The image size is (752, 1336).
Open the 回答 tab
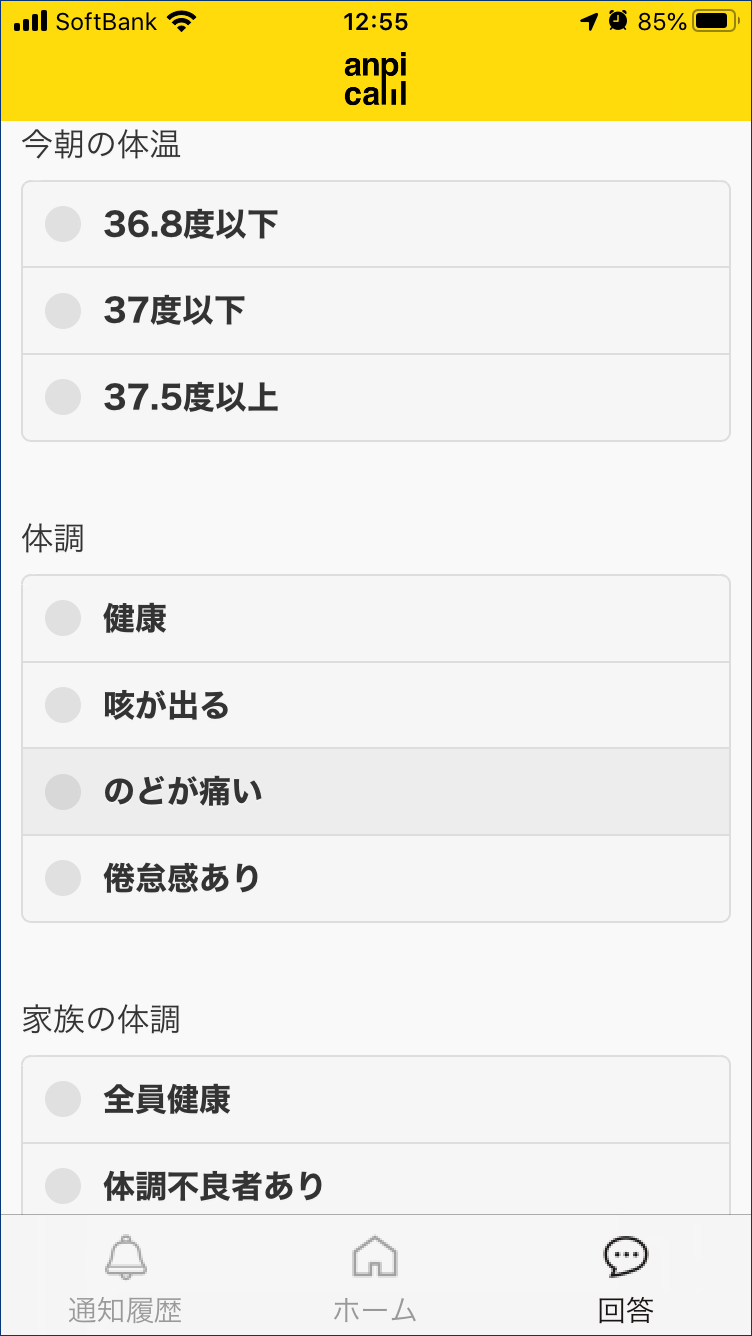[625, 1280]
